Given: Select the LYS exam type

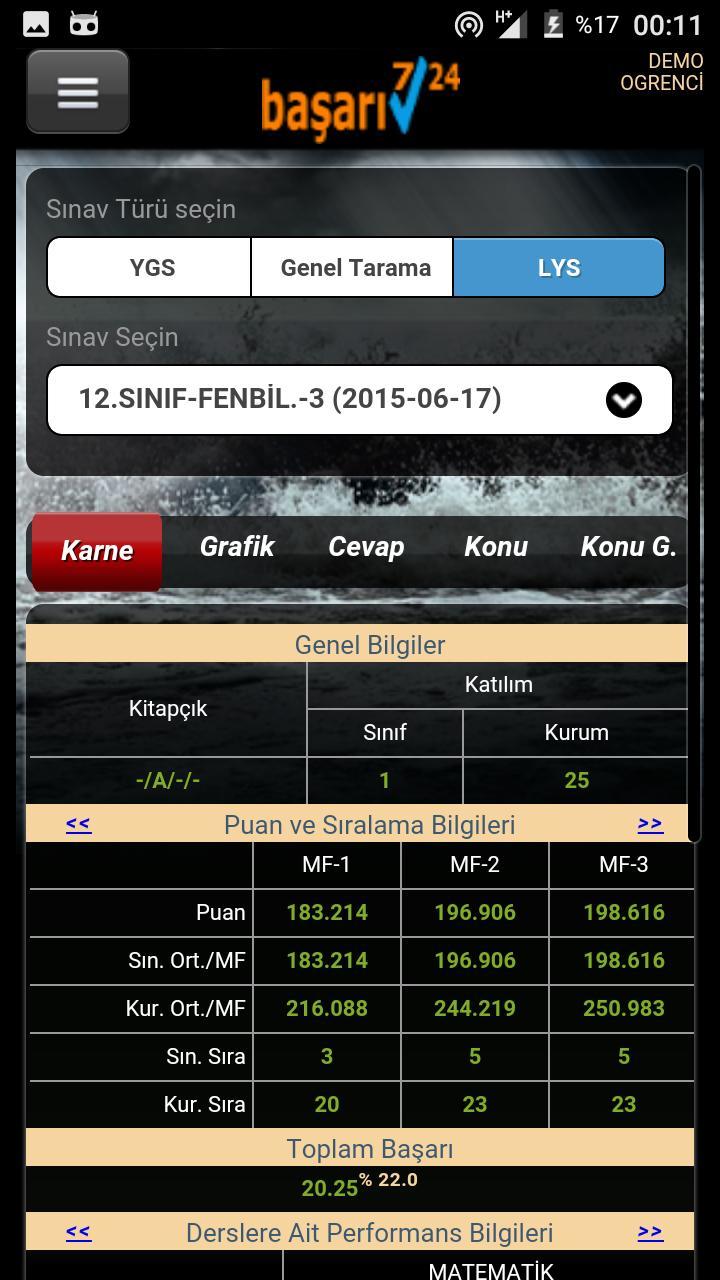Looking at the screenshot, I should pos(558,266).
